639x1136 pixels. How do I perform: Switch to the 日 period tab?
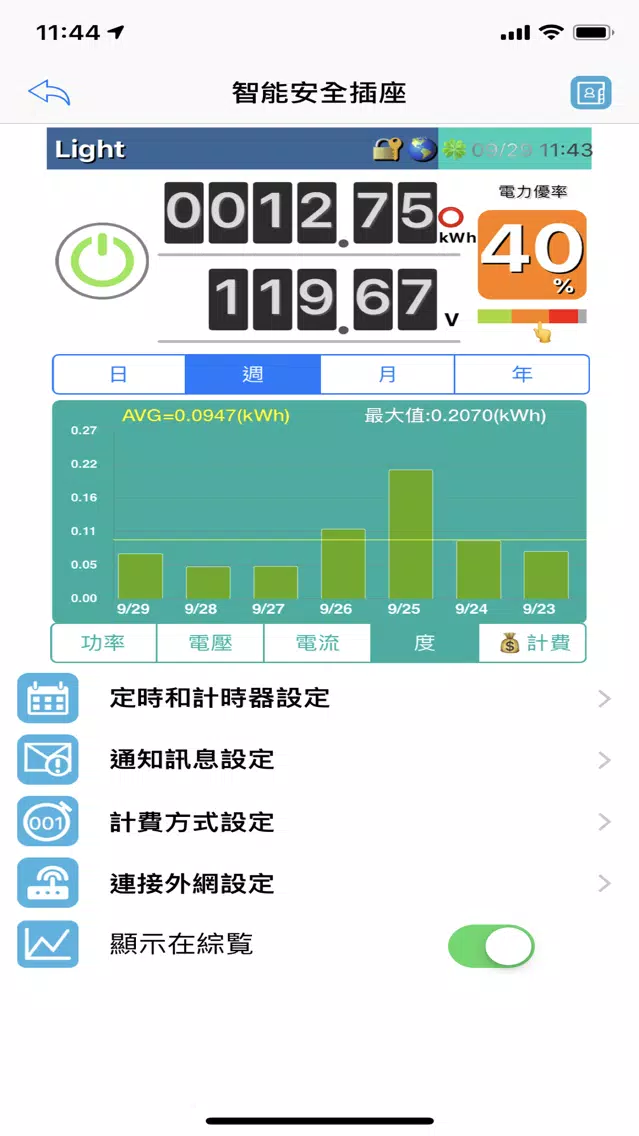click(119, 375)
